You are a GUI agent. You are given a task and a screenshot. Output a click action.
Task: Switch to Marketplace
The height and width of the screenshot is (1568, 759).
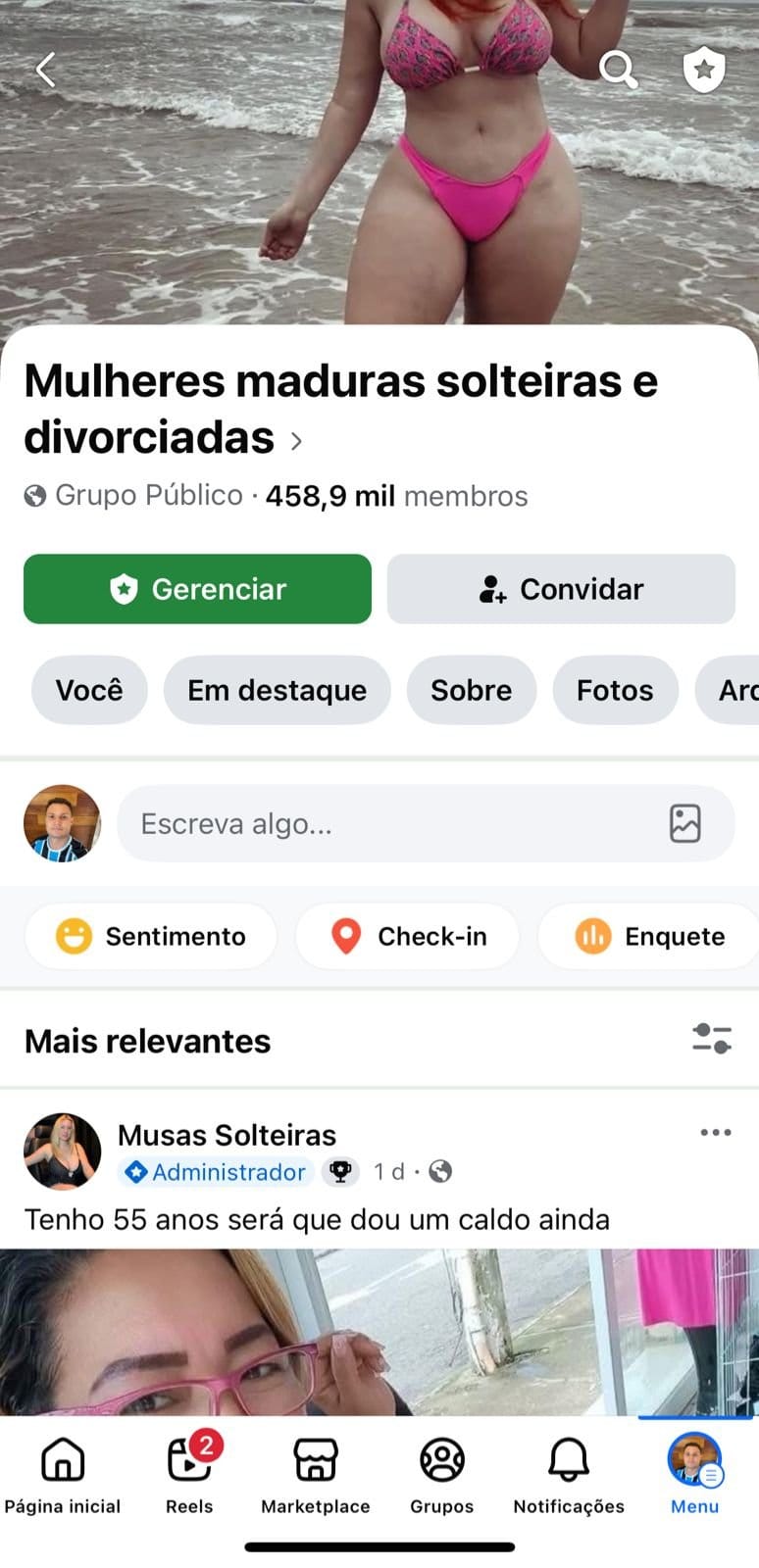(316, 1475)
